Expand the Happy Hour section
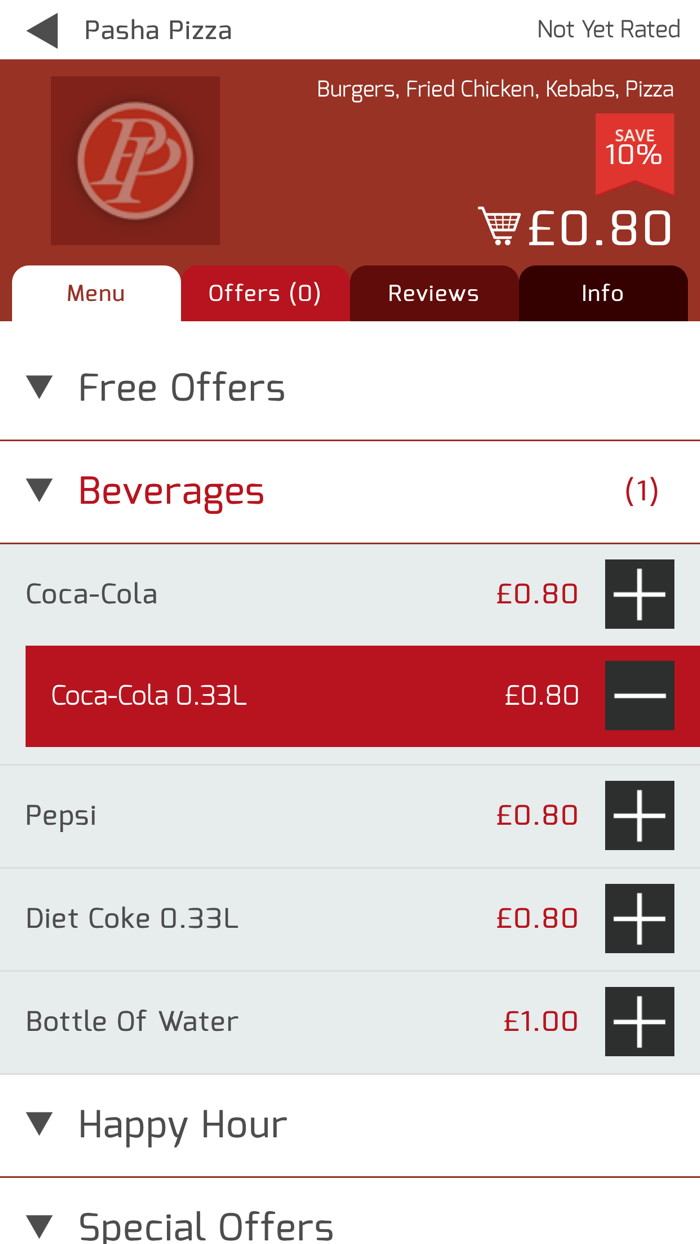This screenshot has width=700, height=1244. 182,1125
